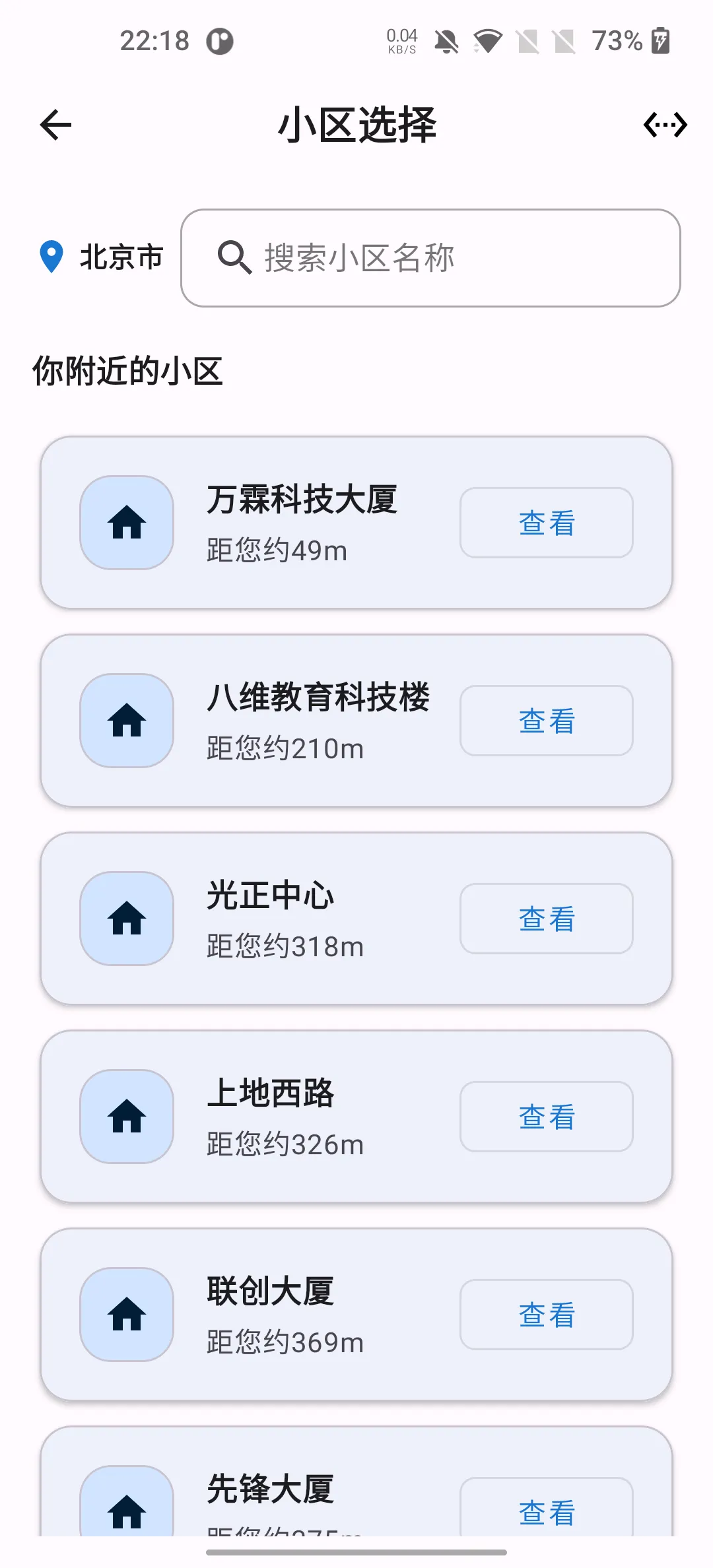The width and height of the screenshot is (713, 1568).
Task: Click 查看 next to 上地西路
Action: (x=546, y=1117)
